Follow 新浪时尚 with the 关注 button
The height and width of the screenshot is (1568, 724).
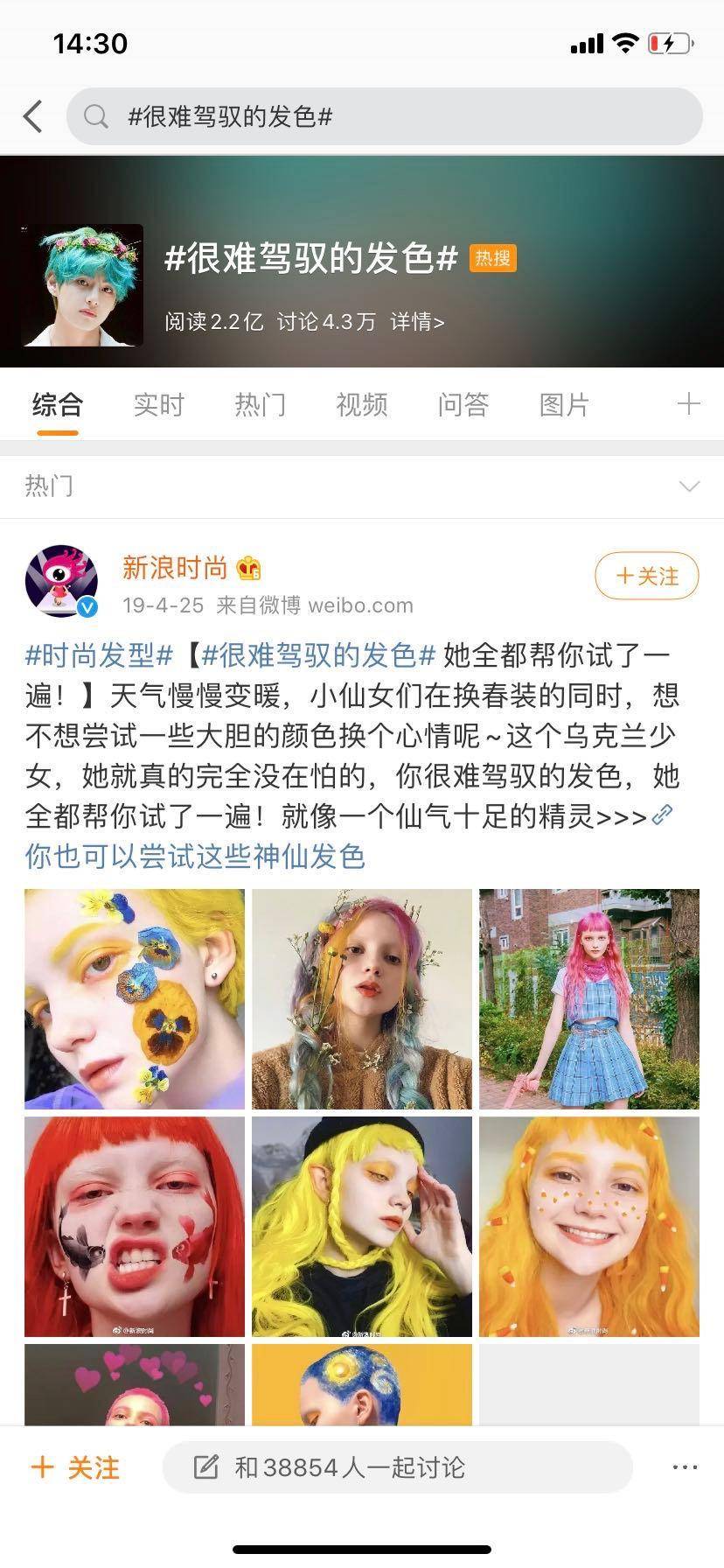click(647, 576)
